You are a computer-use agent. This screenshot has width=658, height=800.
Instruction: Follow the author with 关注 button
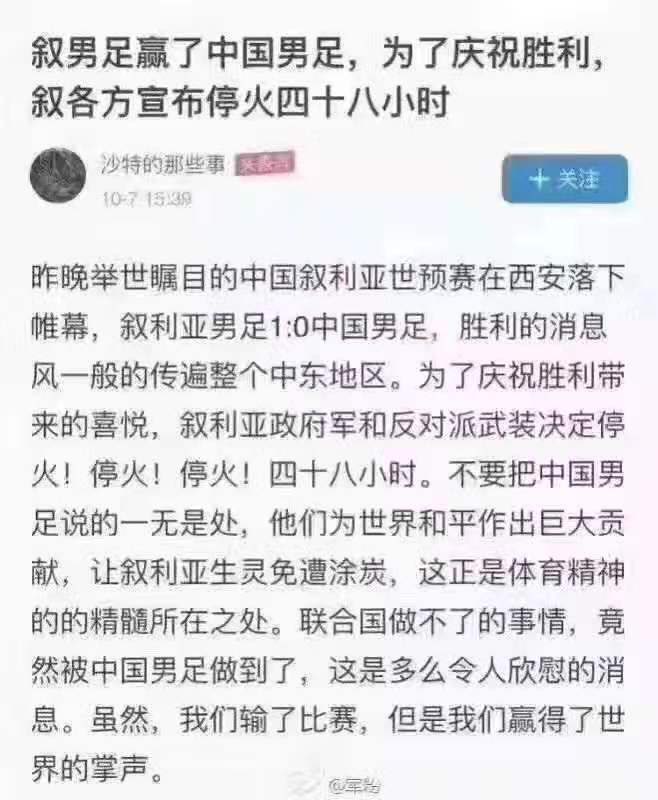point(565,179)
